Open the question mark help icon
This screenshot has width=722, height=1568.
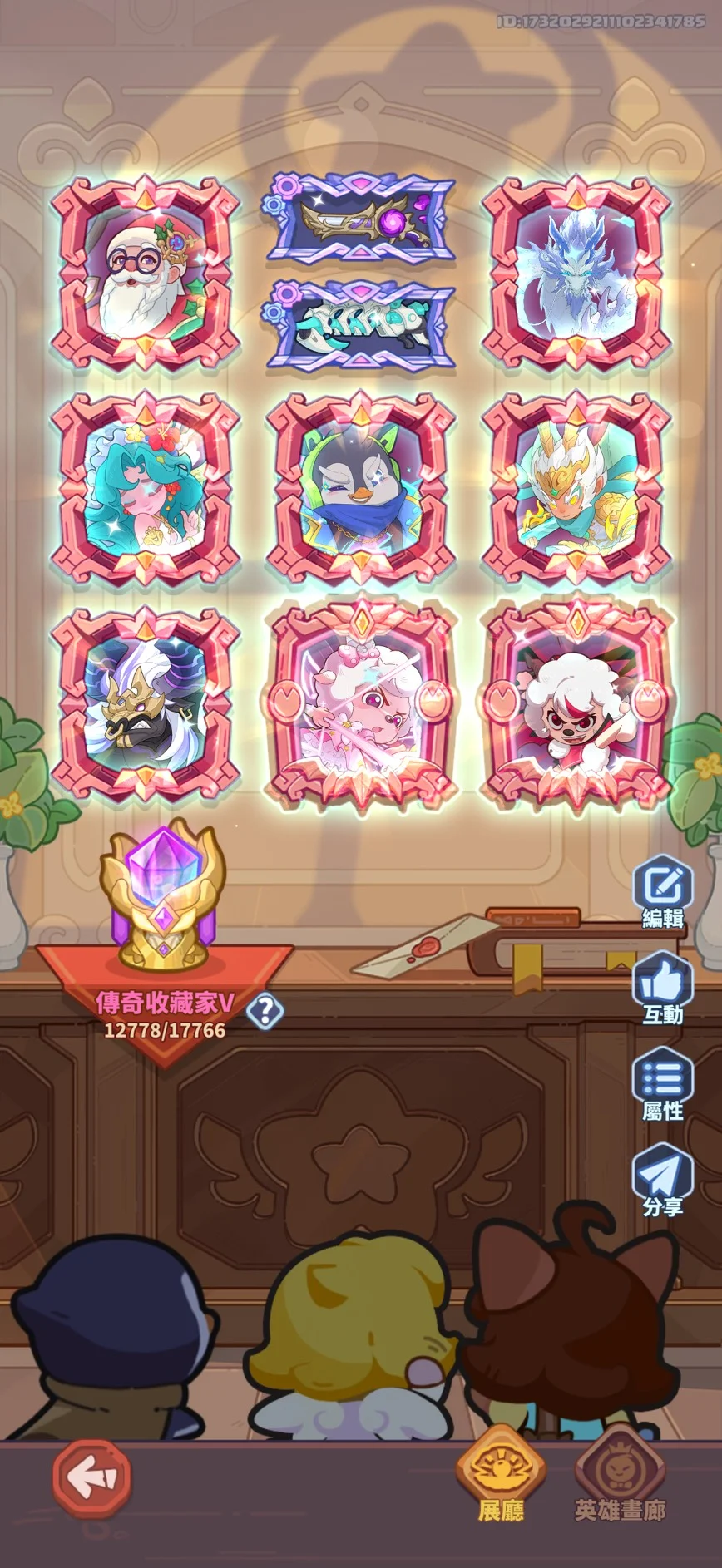265,1011
